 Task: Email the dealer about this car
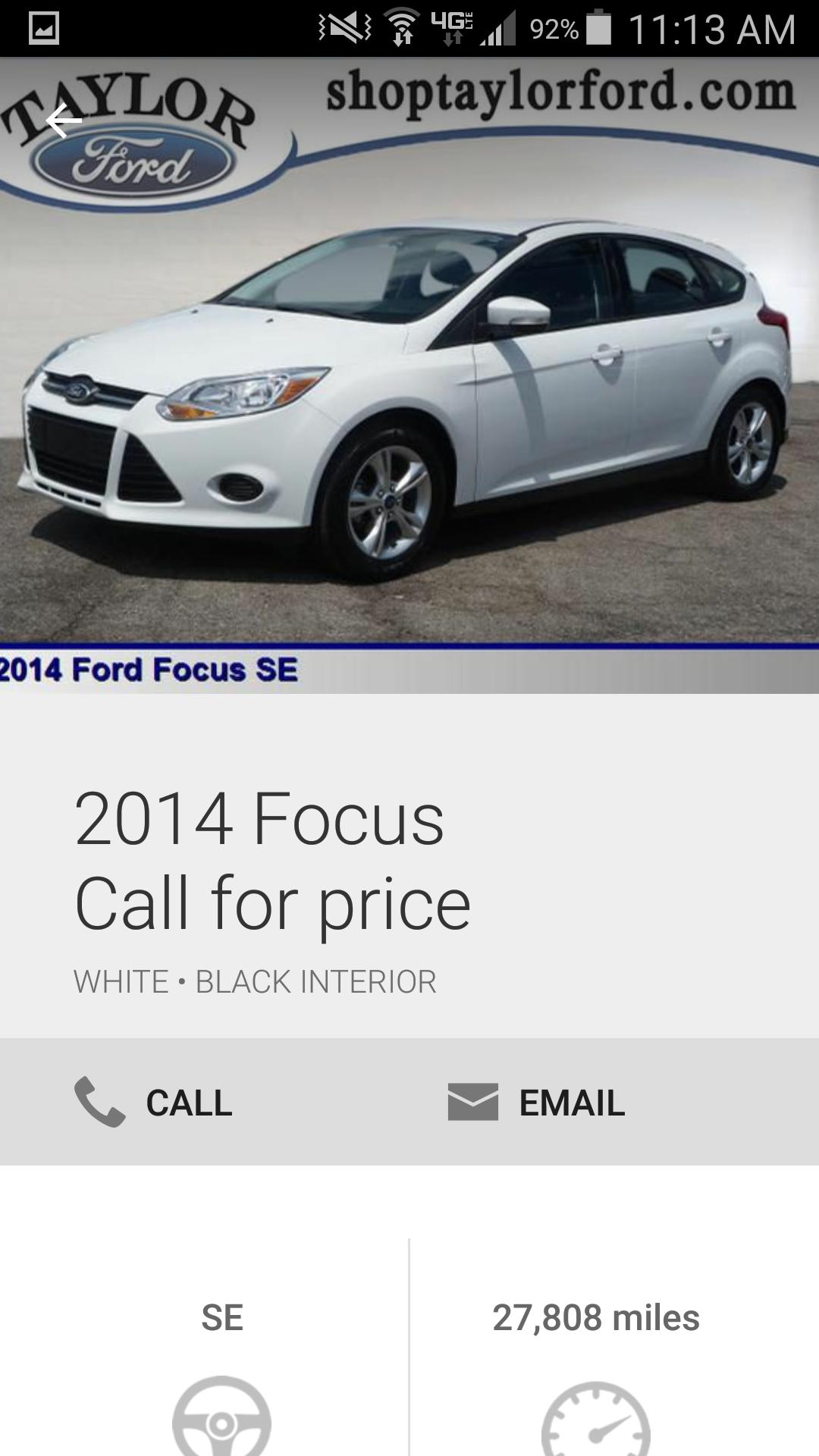tap(536, 1102)
